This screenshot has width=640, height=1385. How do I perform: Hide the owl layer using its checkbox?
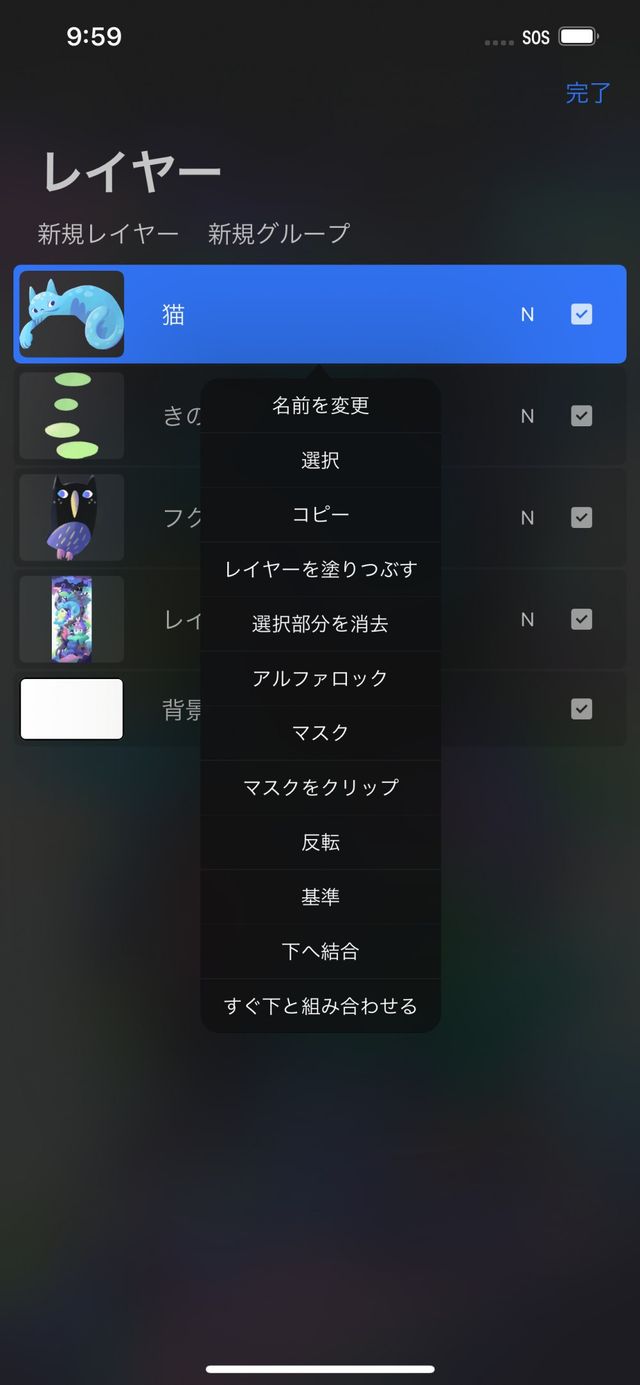[581, 518]
